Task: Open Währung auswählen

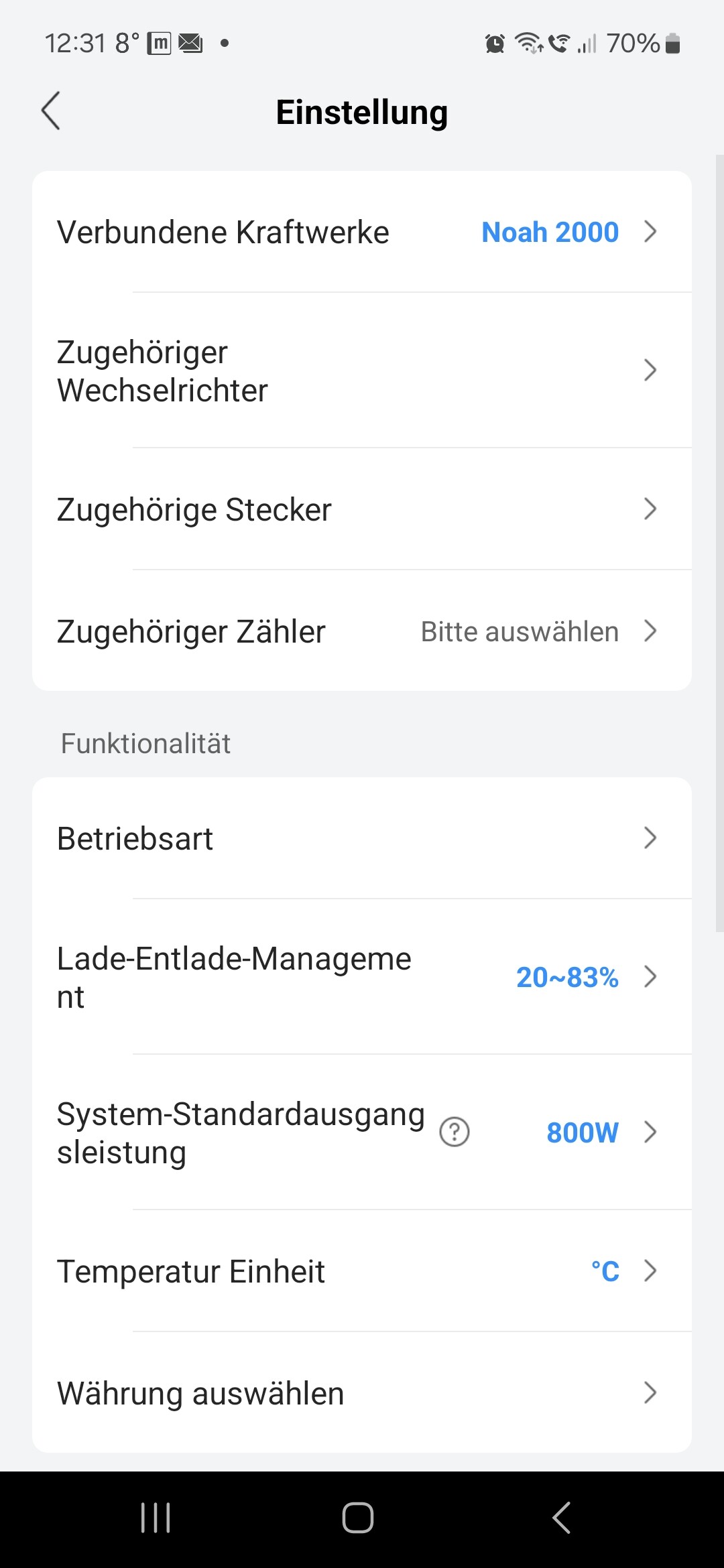Action: (x=362, y=1392)
